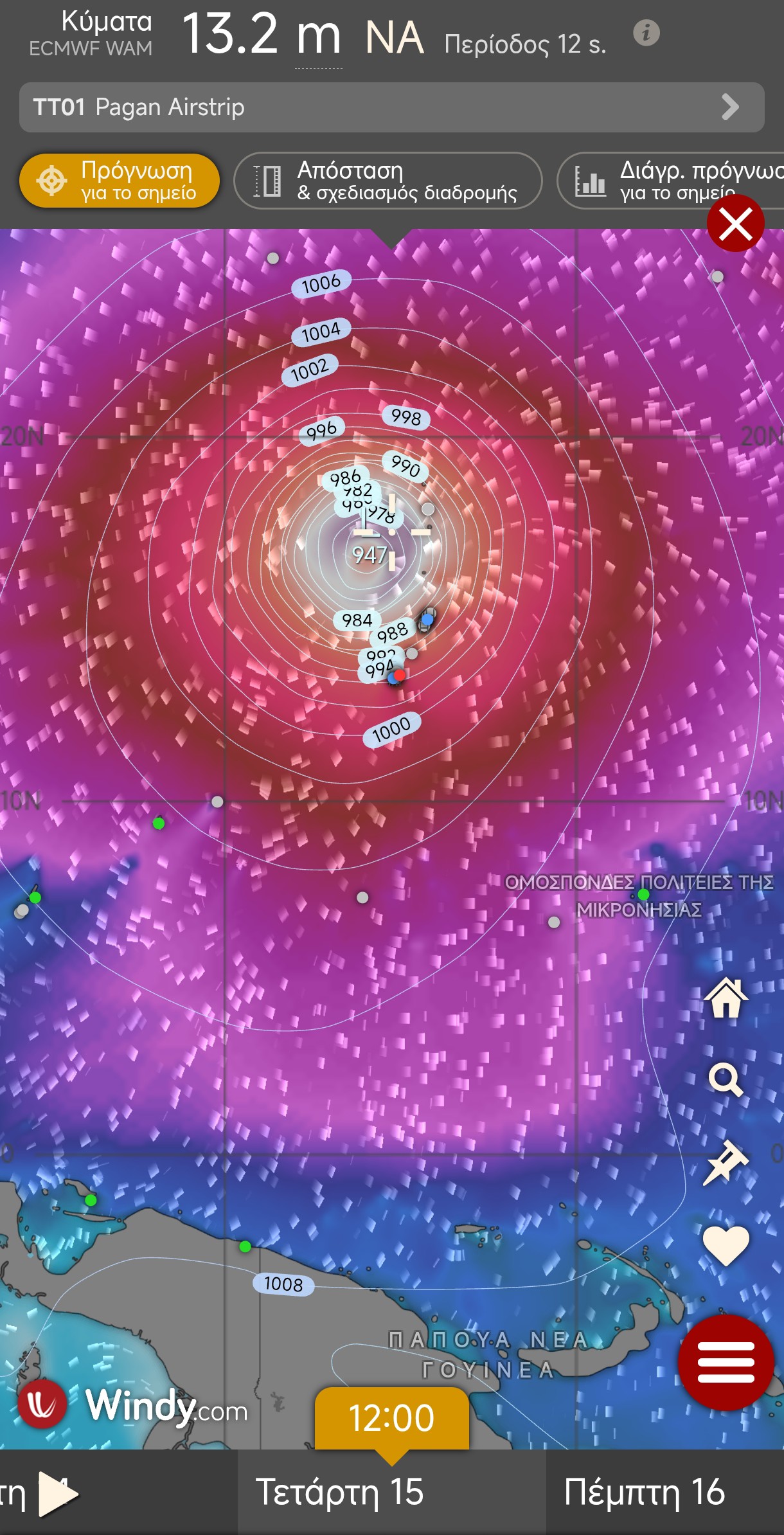The height and width of the screenshot is (1535, 784).
Task: Start the forecast animation play button
Action: coord(57,1493)
